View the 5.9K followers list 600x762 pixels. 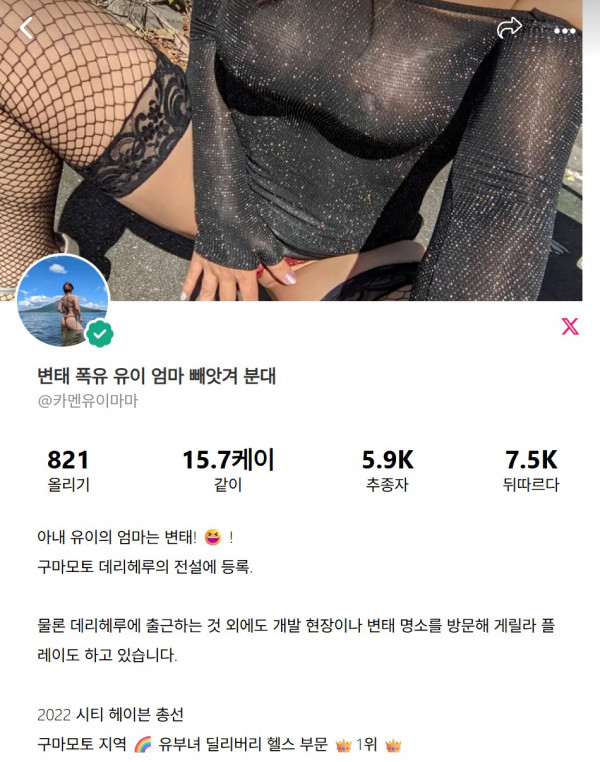pyautogui.click(x=387, y=471)
